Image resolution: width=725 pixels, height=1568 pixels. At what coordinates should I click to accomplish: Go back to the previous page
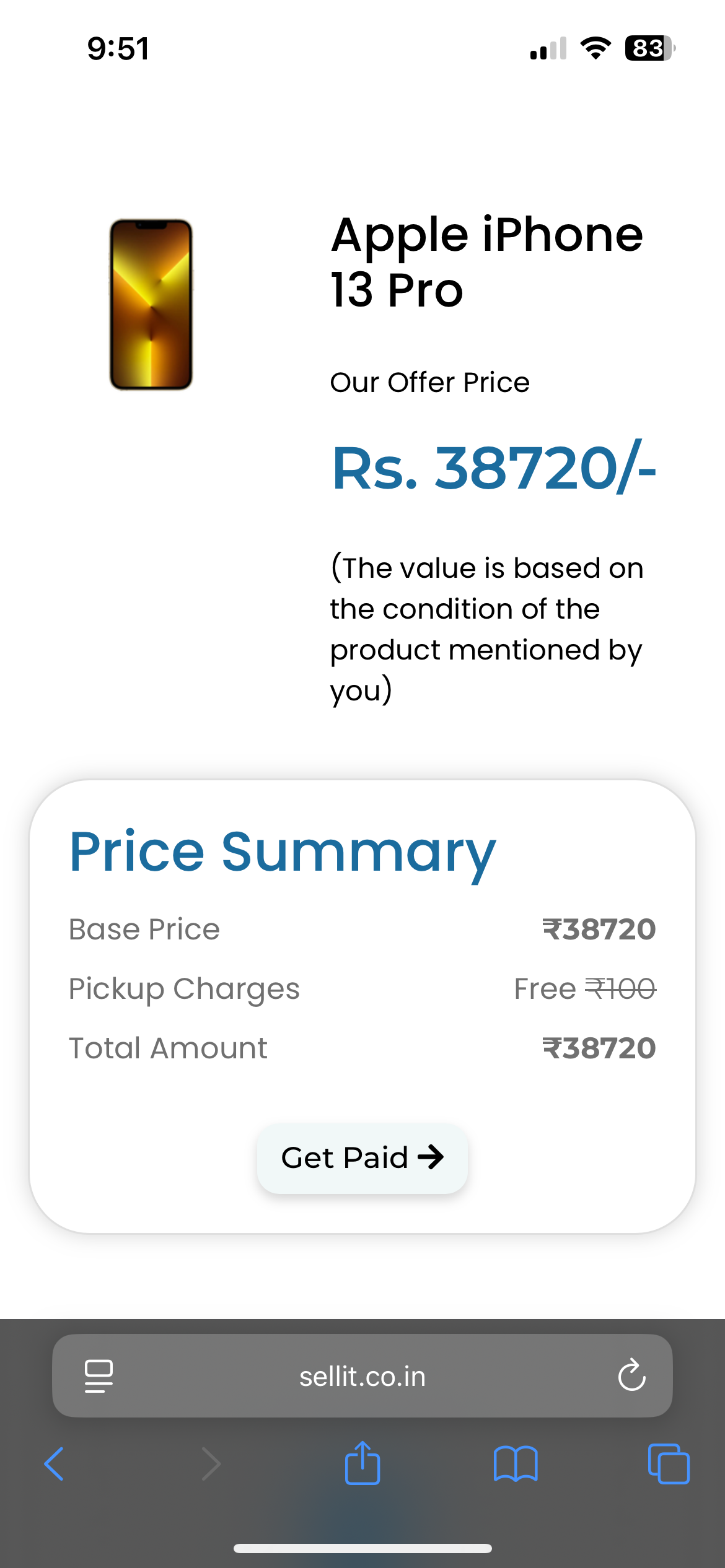coord(54,1464)
